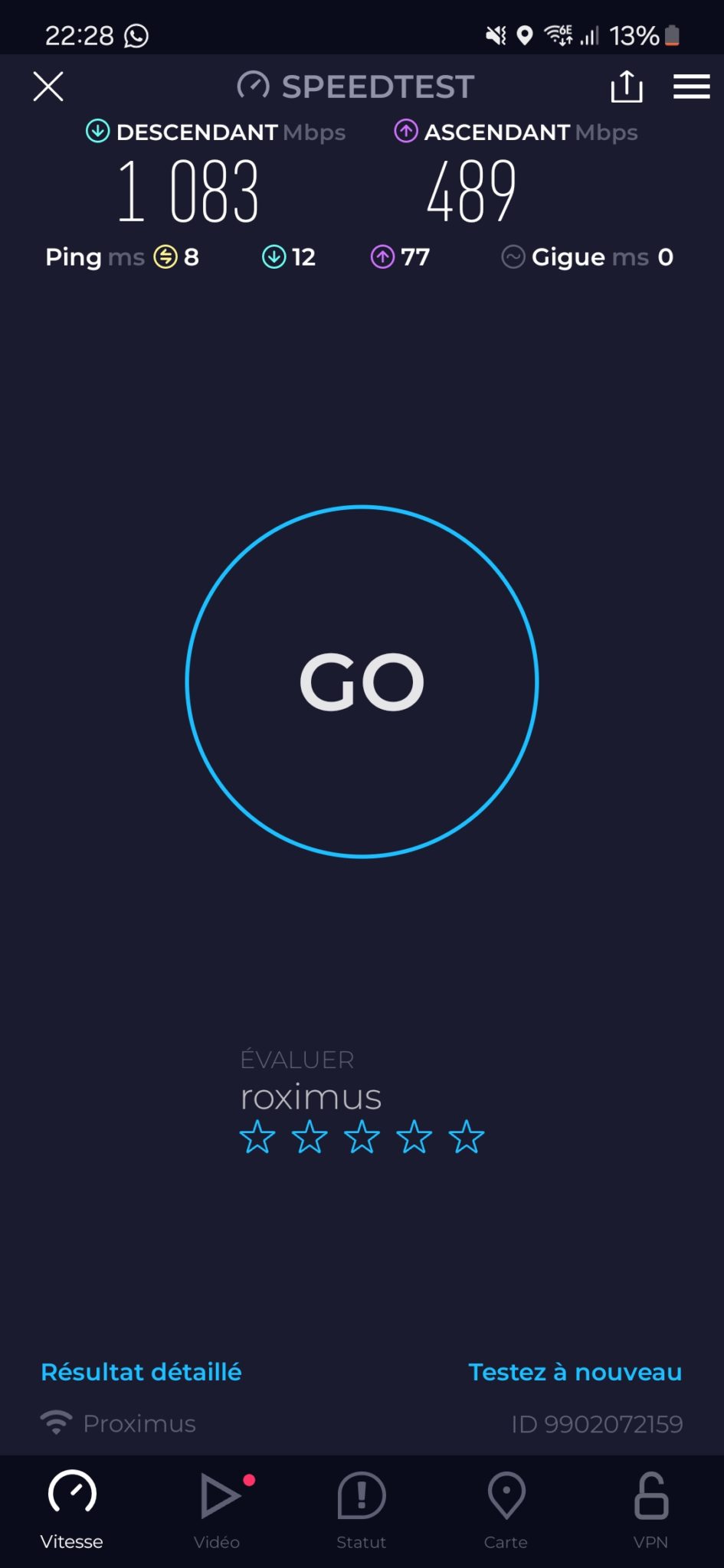Rate roximus one star
724x1568 pixels.
[257, 1137]
